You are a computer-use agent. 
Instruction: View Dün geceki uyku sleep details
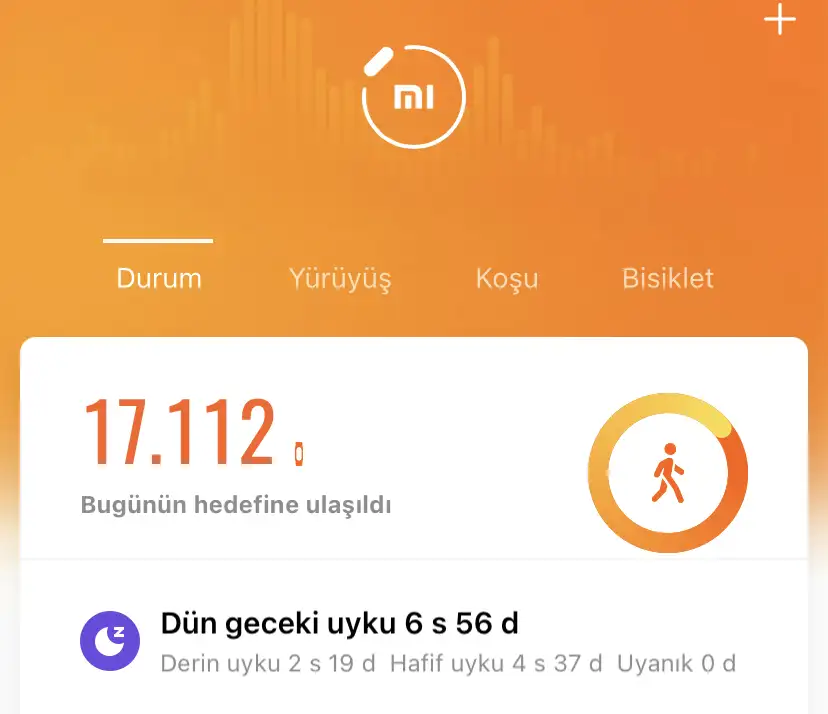tap(410, 642)
